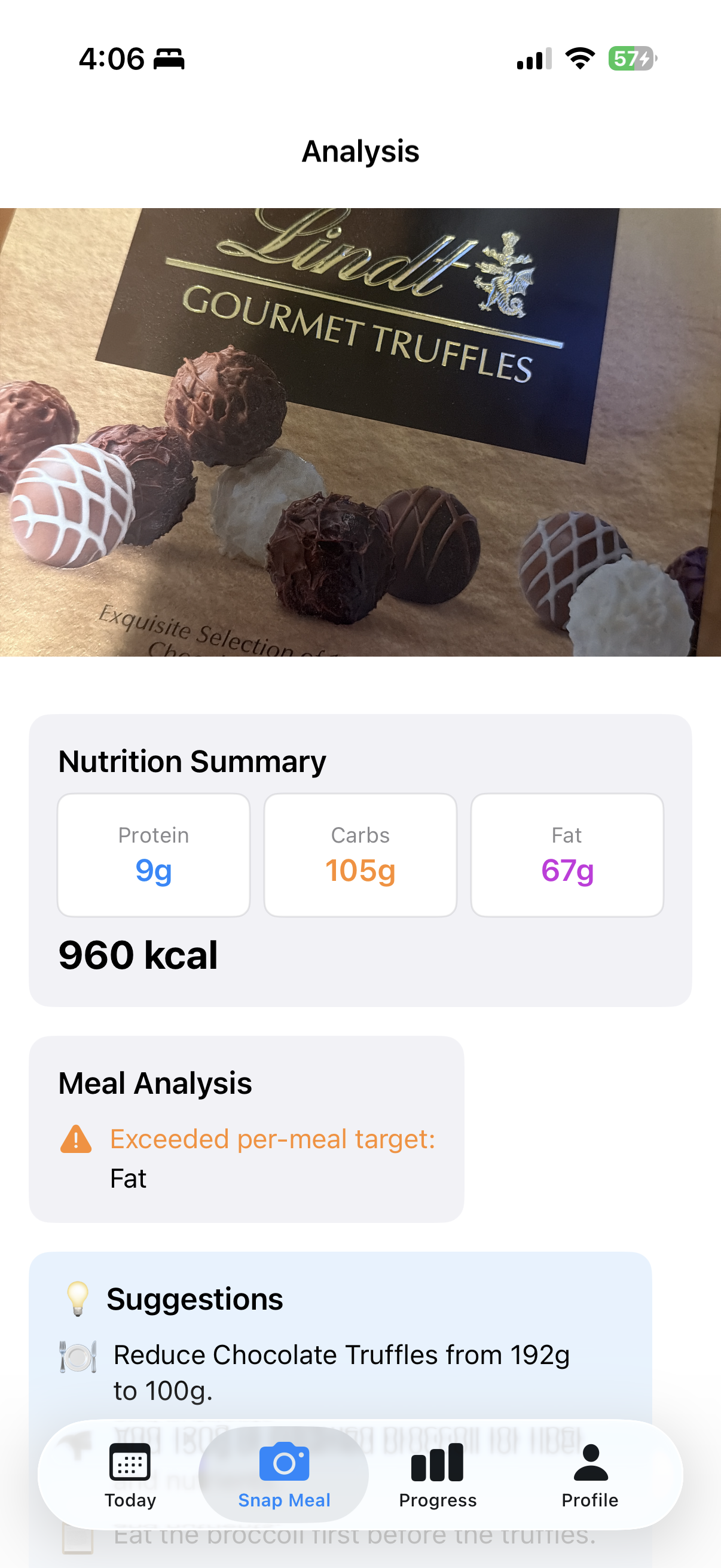The height and width of the screenshot is (1568, 721).
Task: Switch to the Today tab
Action: [x=130, y=1474]
